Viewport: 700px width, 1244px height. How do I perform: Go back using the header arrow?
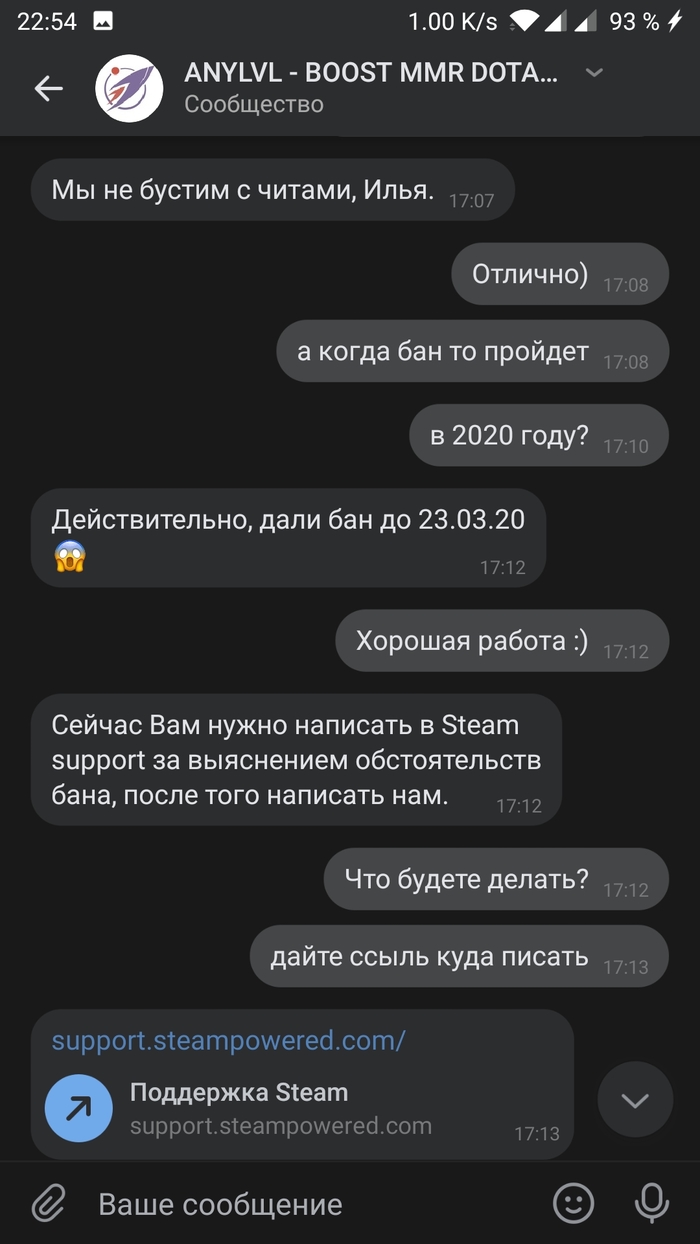[x=48, y=88]
